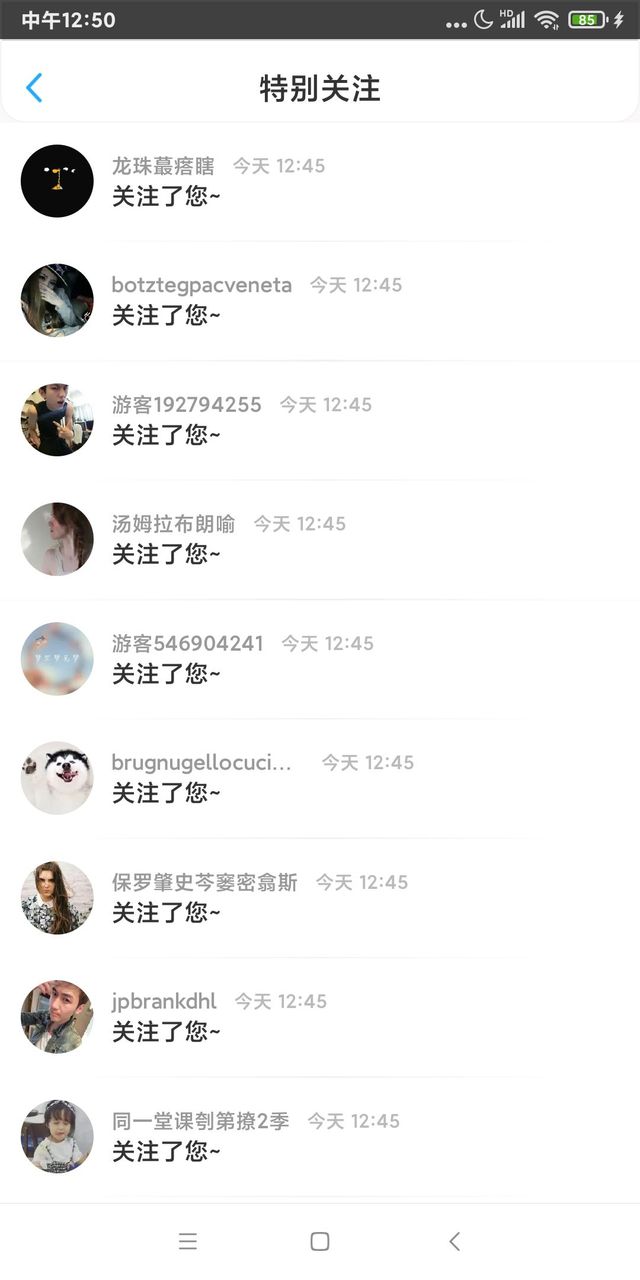Open the notification from 龙珠蕞瘩瞎

point(320,181)
